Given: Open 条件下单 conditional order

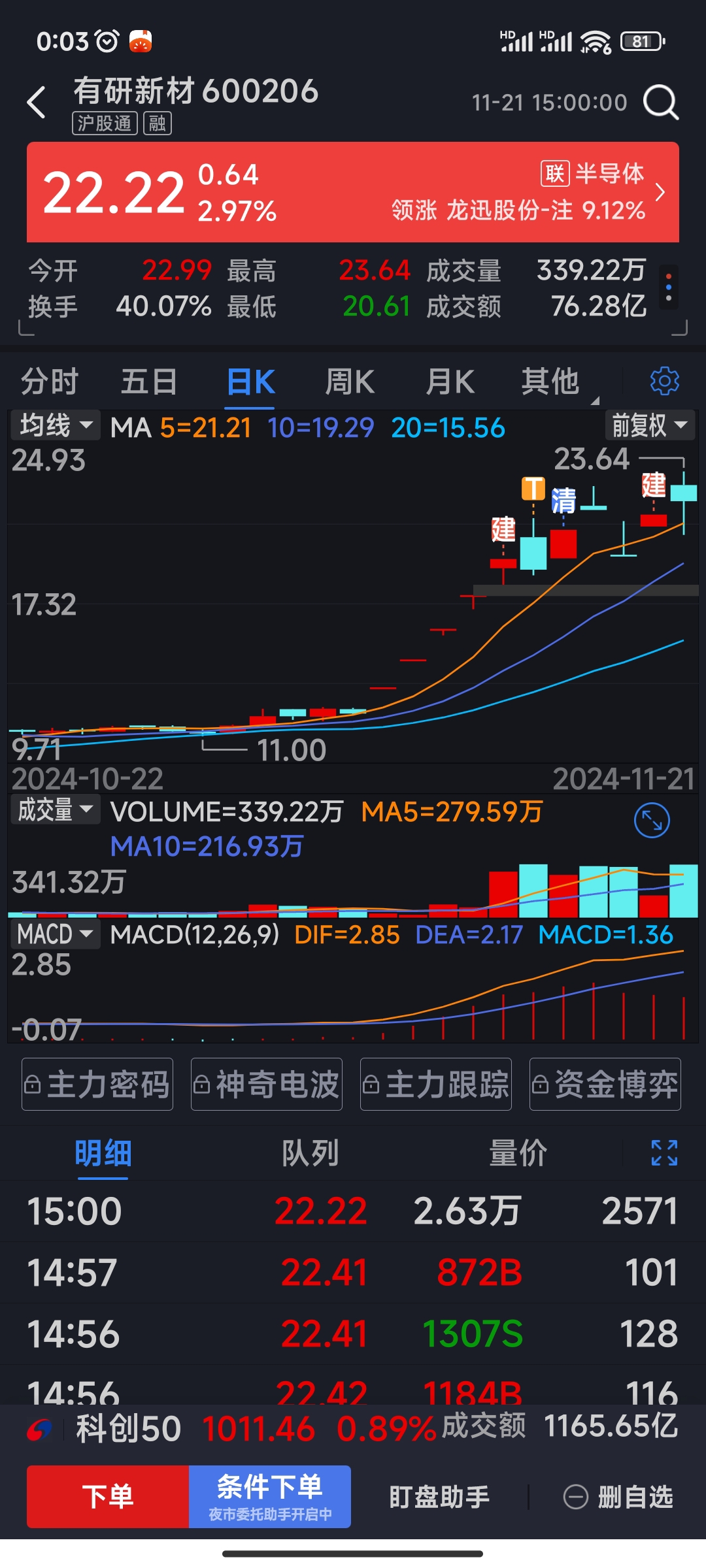Looking at the screenshot, I should point(269,1496).
